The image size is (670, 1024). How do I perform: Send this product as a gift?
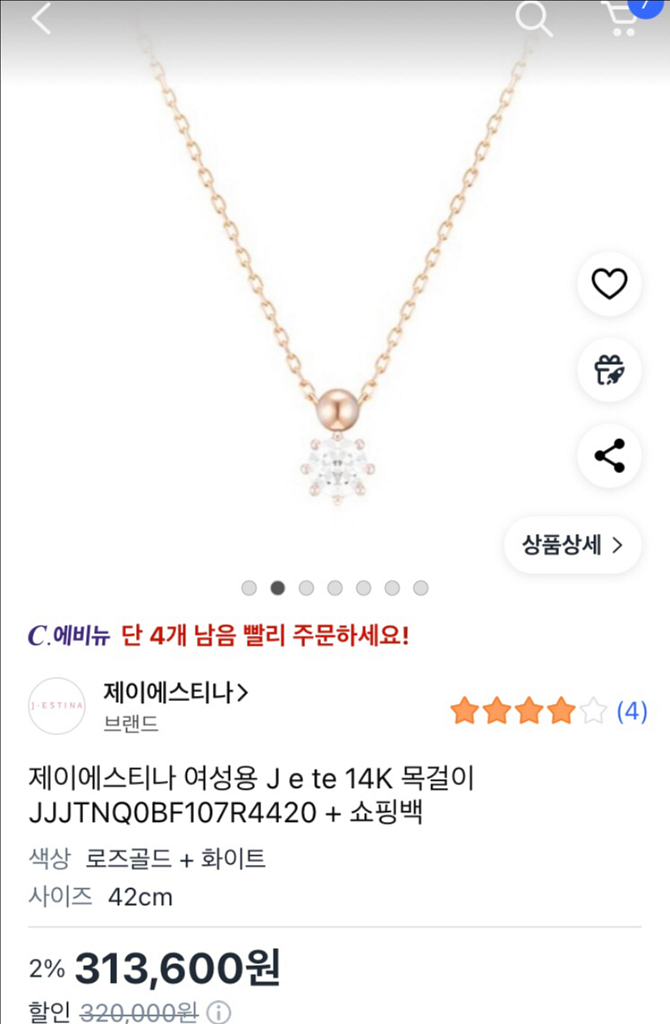pos(609,370)
